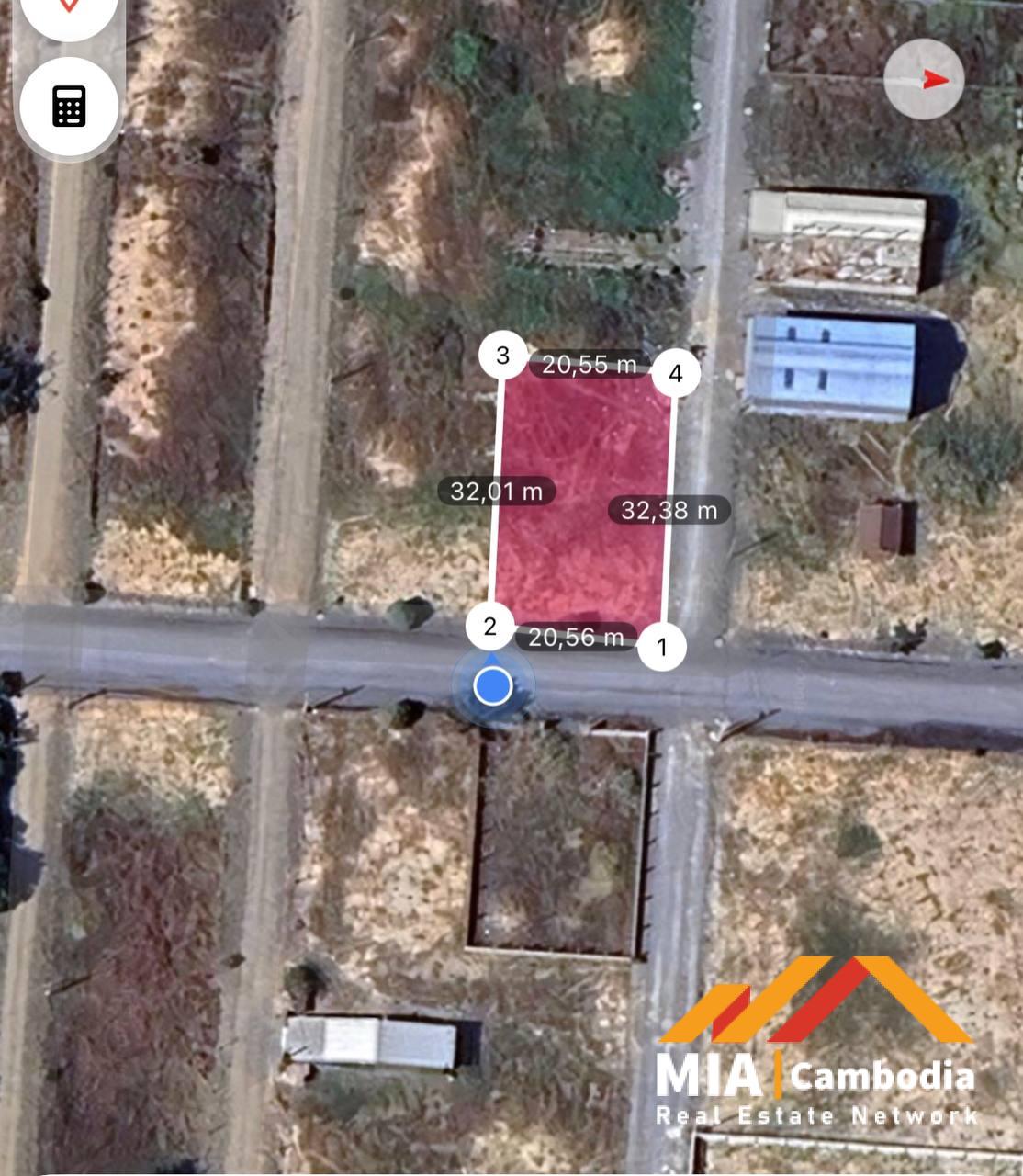Select measurement point 2
The height and width of the screenshot is (1176, 1023).
[x=490, y=627]
